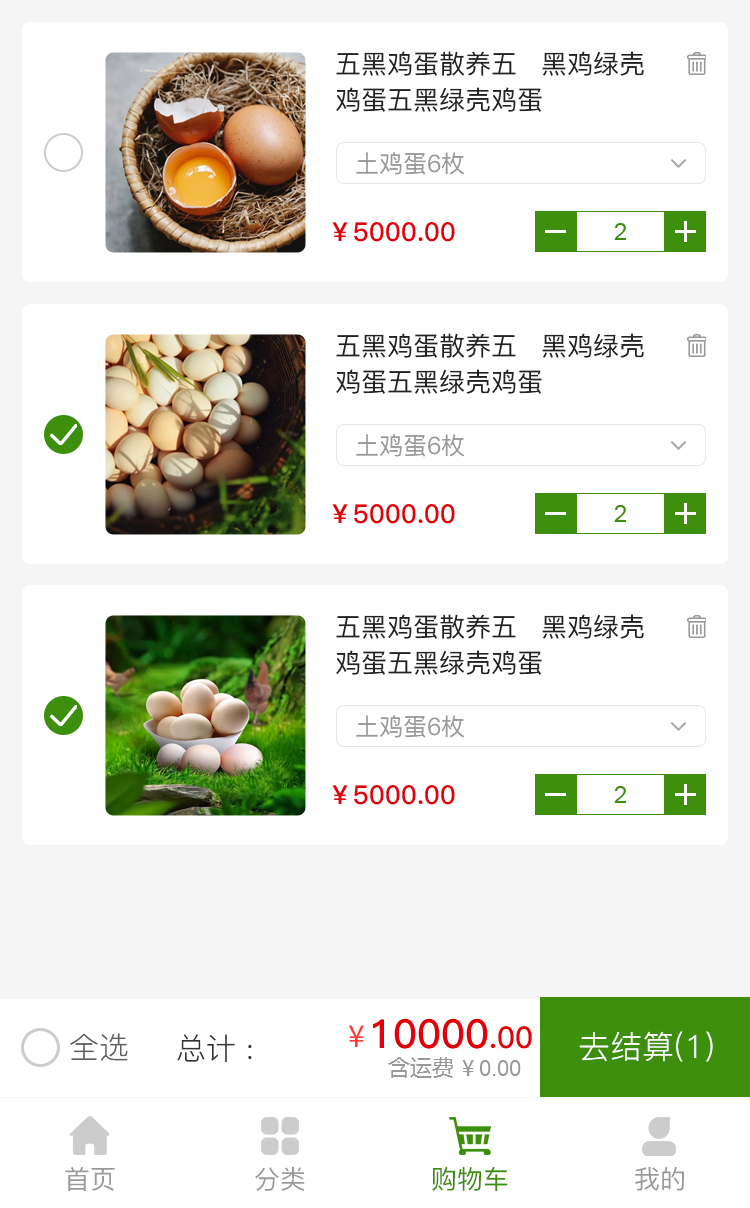This screenshot has height=1208, width=750.
Task: Reduce quantity of the piled-eggs item
Action: pos(556,514)
